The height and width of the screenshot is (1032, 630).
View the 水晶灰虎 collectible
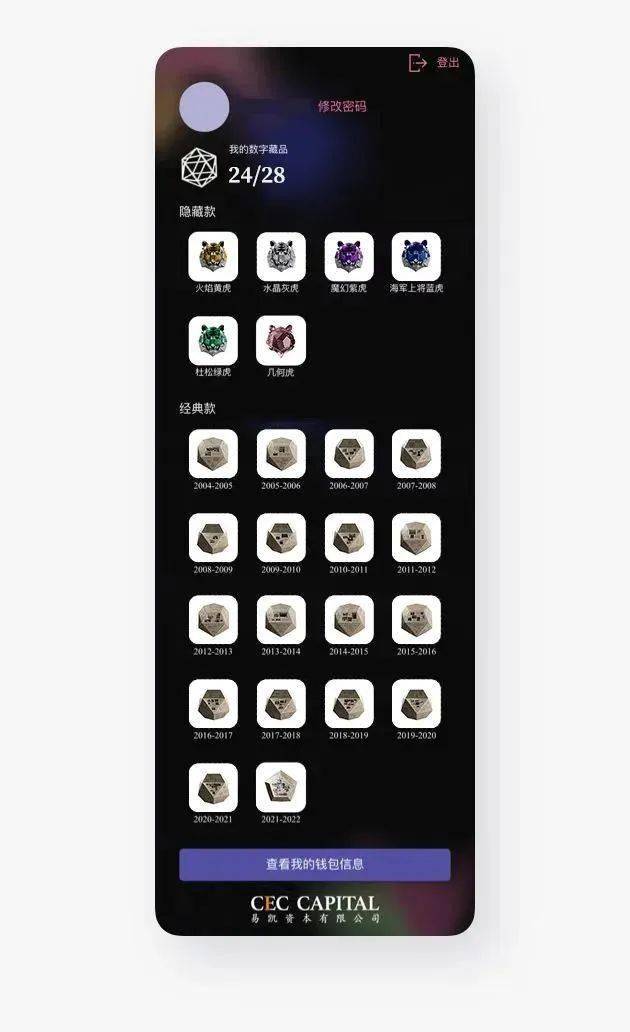pos(281,257)
